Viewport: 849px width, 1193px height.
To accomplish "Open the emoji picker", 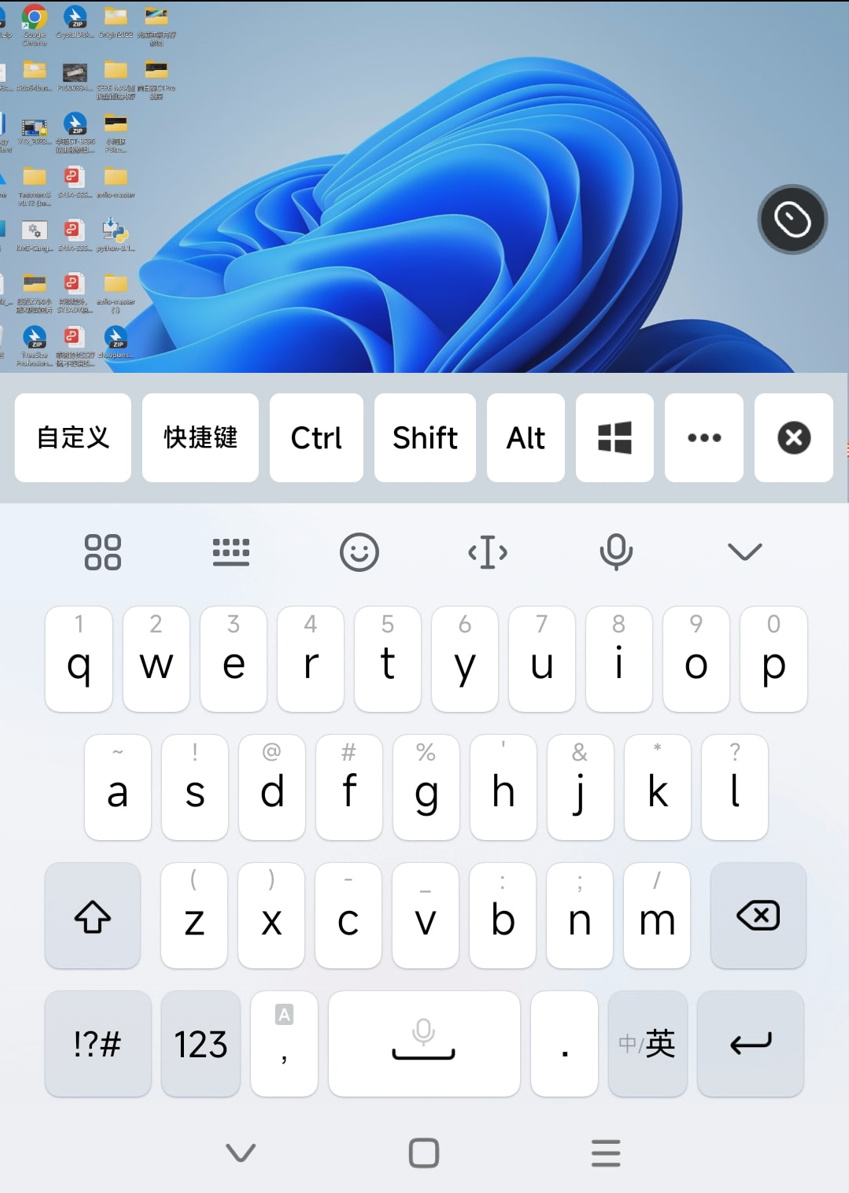I will click(x=359, y=552).
